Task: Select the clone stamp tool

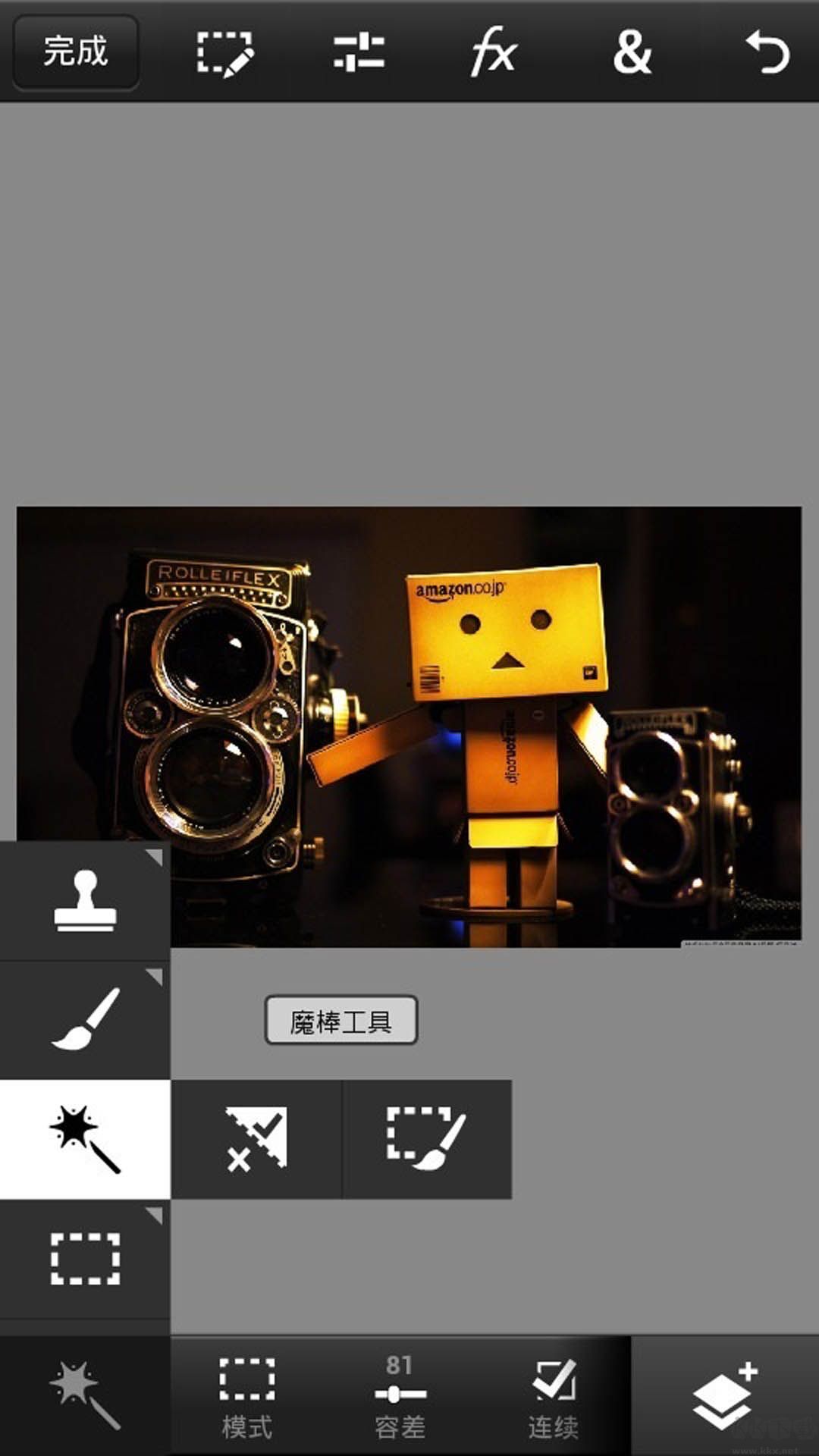Action: tap(85, 901)
